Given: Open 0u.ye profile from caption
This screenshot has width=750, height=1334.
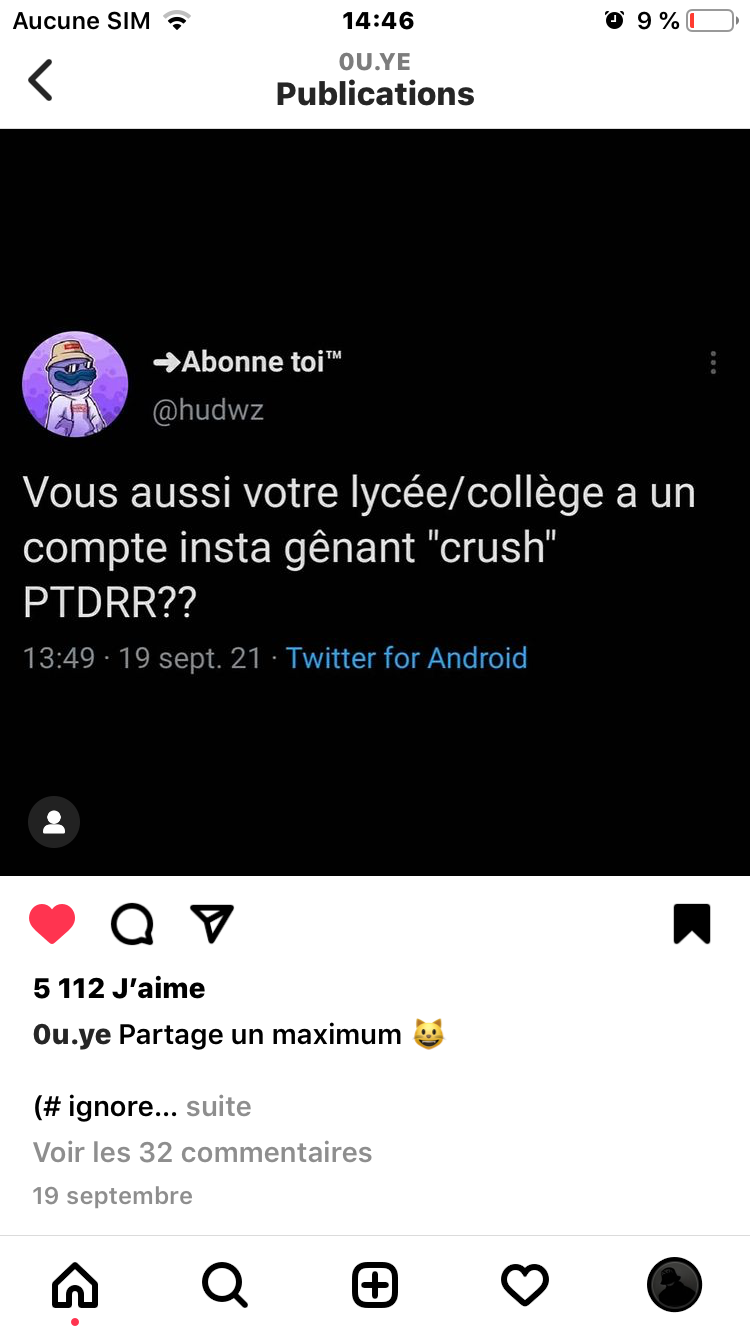Looking at the screenshot, I should [72, 1034].
